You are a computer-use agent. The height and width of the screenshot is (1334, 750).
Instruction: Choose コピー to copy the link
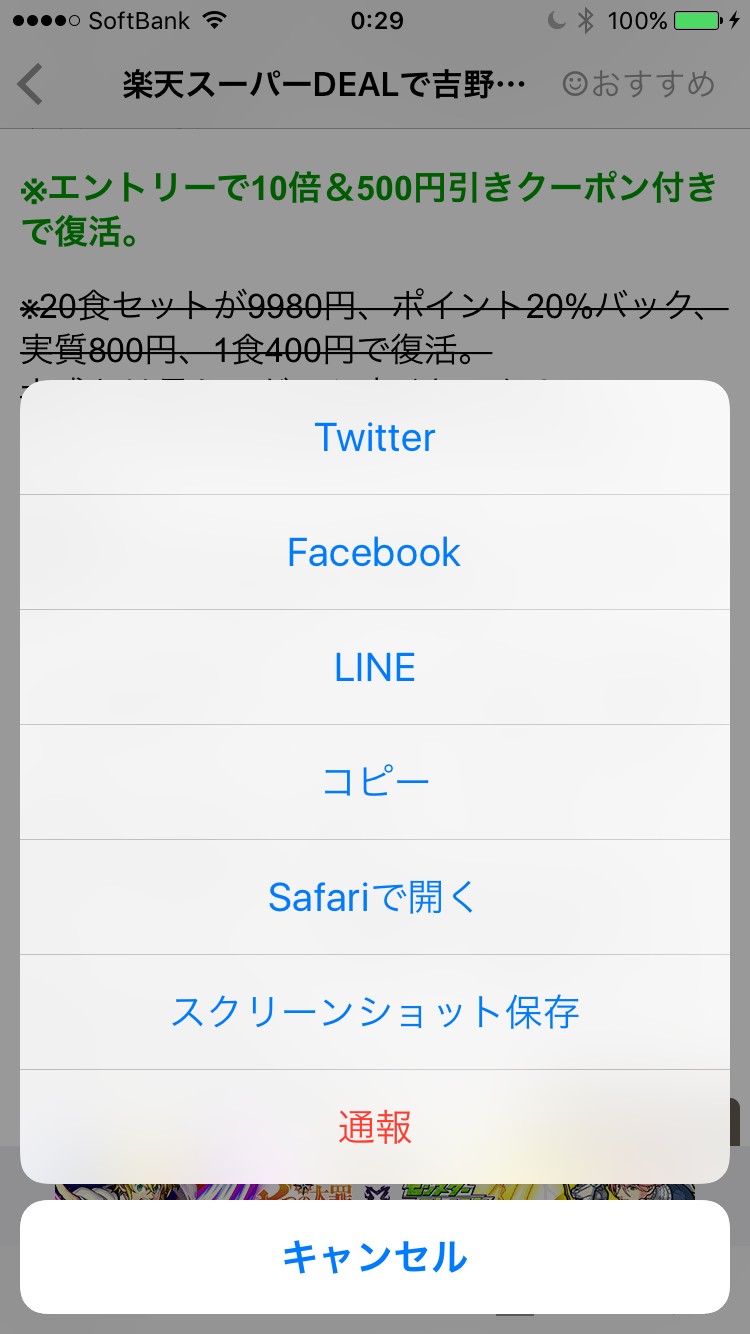tap(375, 782)
